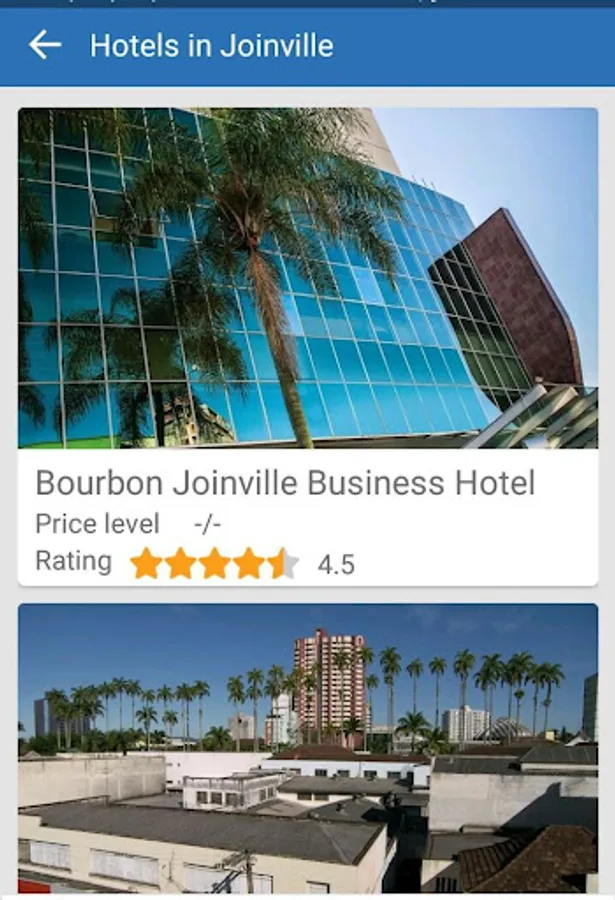Screen dimensions: 615x900
Task: Open the Bourbon Joinville Business Hotel card
Action: click(x=307, y=345)
